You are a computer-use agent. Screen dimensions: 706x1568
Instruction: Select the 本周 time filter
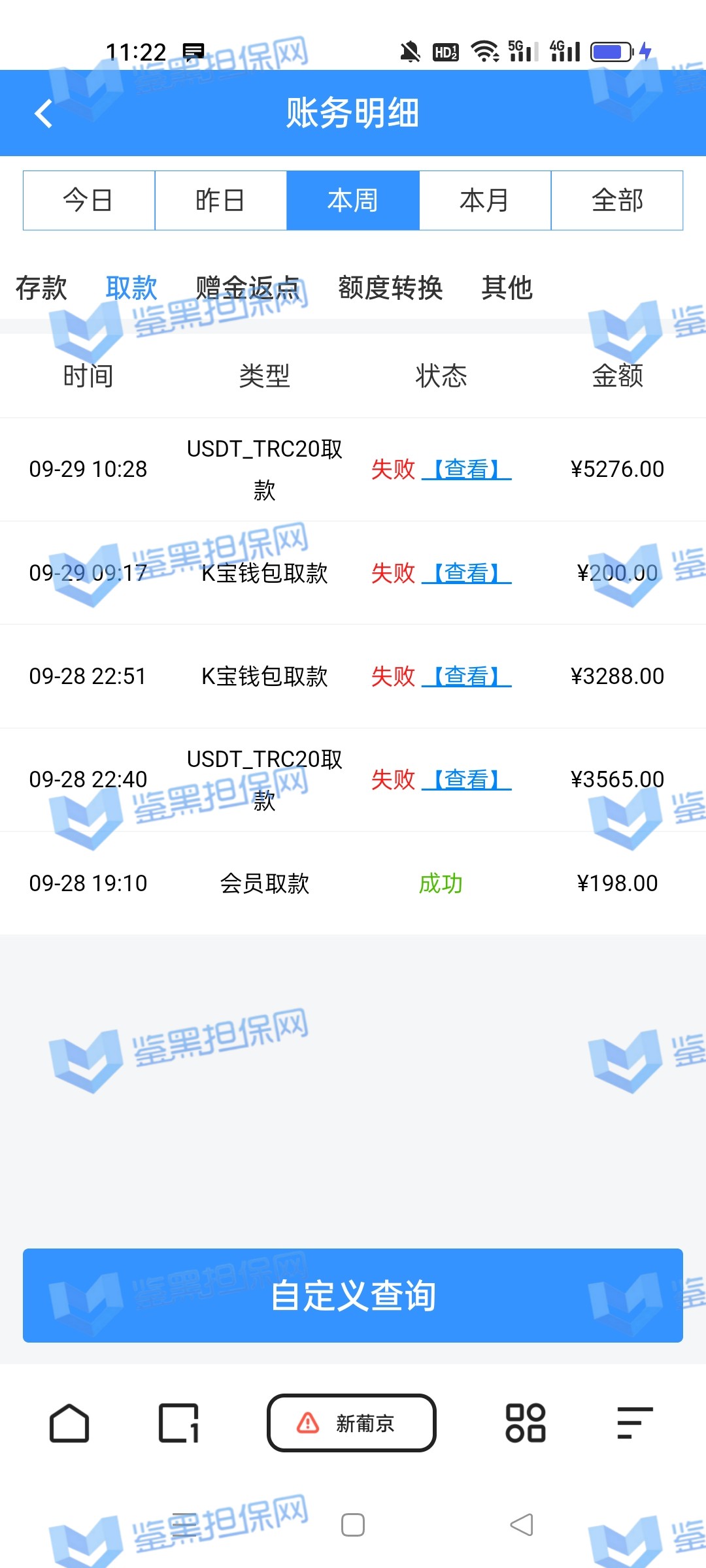pyautogui.click(x=353, y=201)
